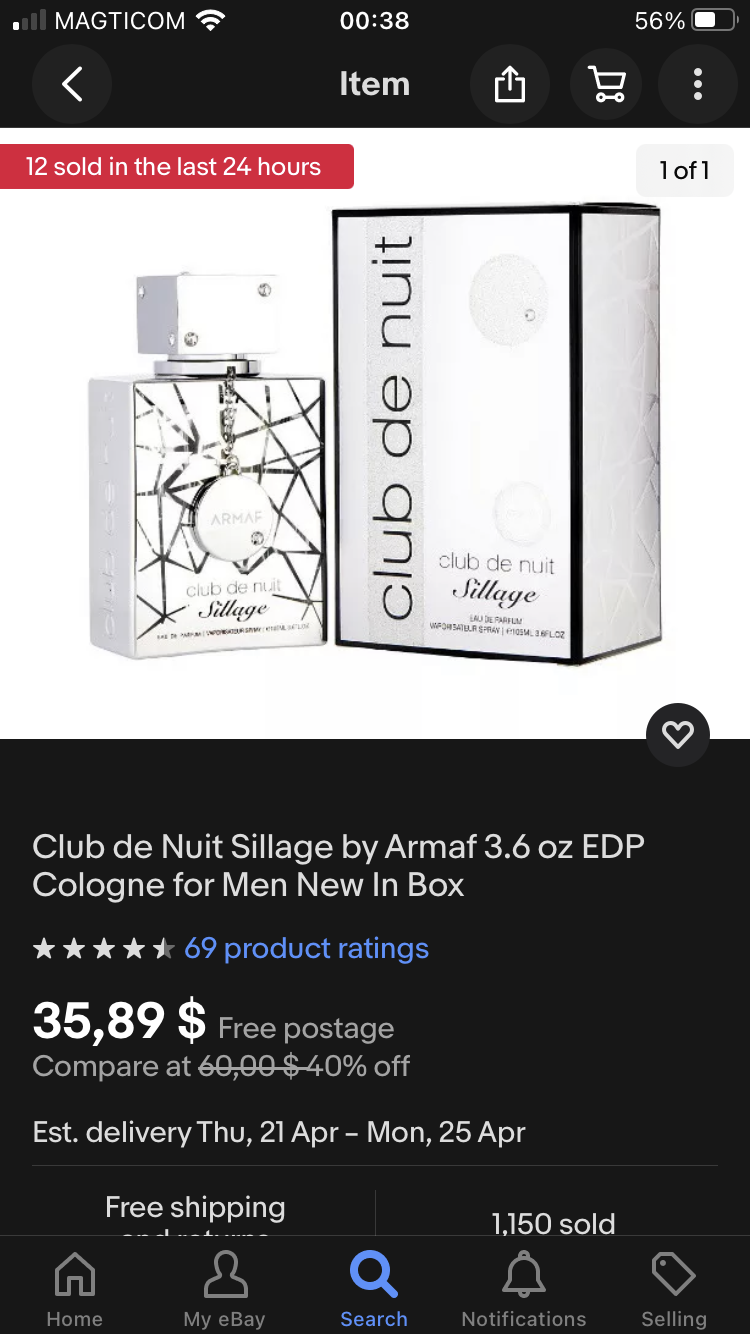Open the 69 product ratings link
750x1334 pixels.
[x=306, y=948]
